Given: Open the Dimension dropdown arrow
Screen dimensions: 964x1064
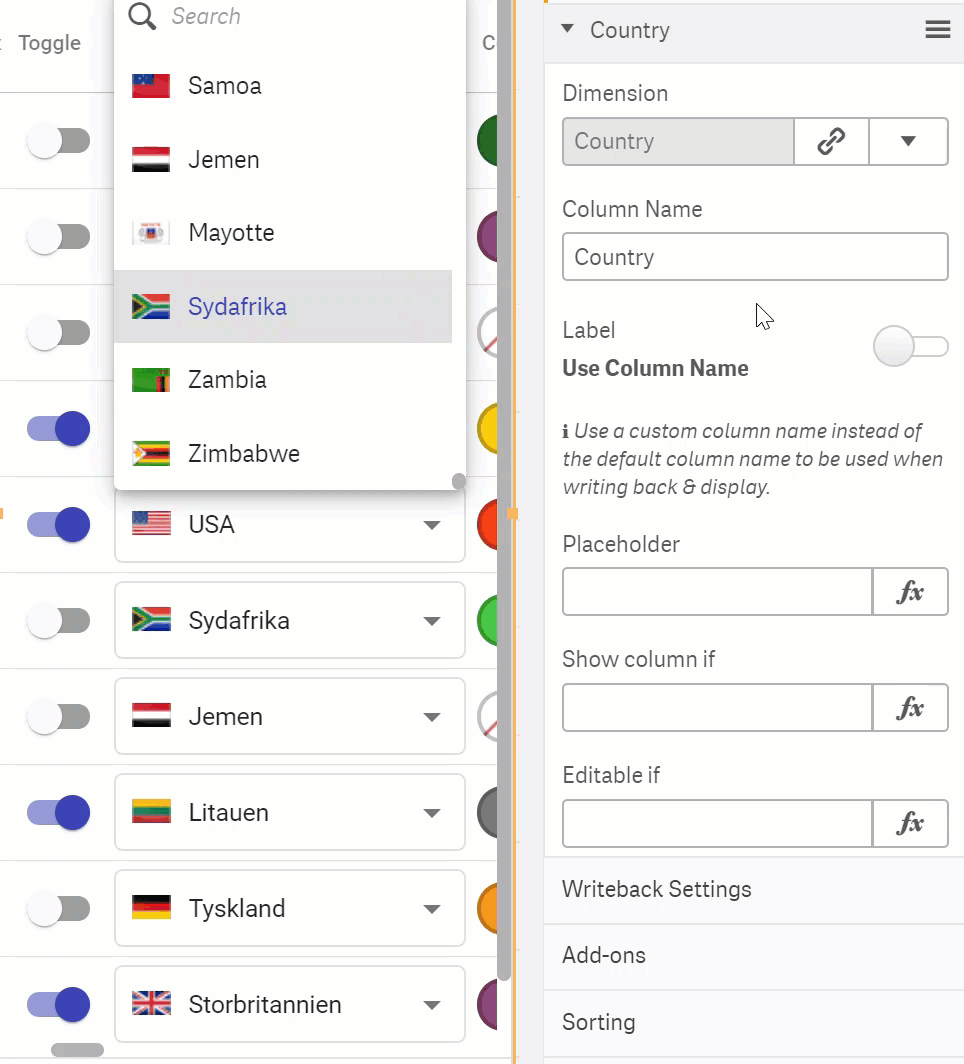Looking at the screenshot, I should pyautogui.click(x=908, y=141).
